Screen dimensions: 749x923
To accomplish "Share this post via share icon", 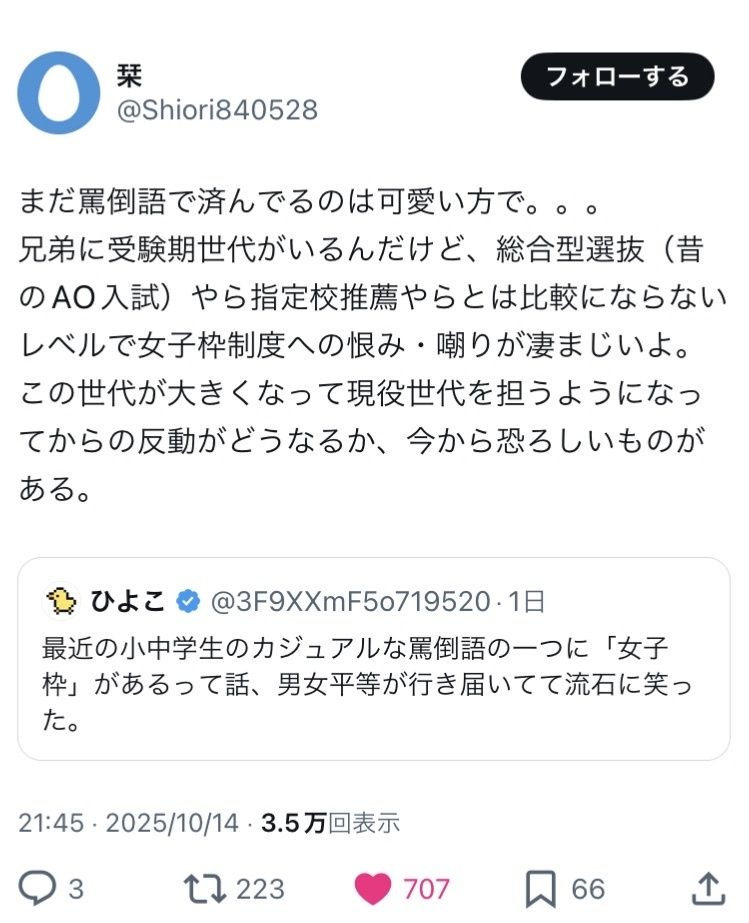I will point(707,887).
